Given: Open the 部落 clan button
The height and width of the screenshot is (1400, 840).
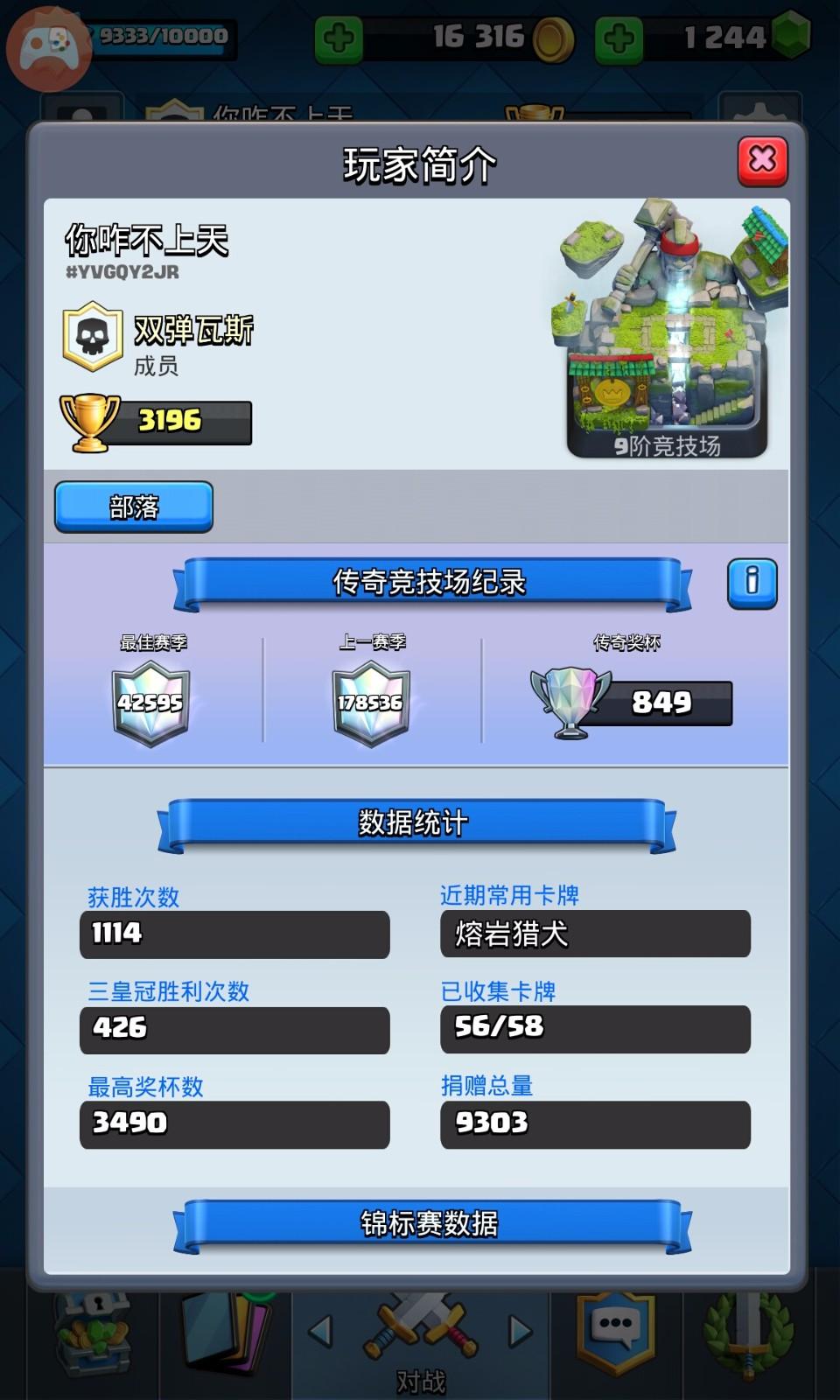Looking at the screenshot, I should click(134, 507).
